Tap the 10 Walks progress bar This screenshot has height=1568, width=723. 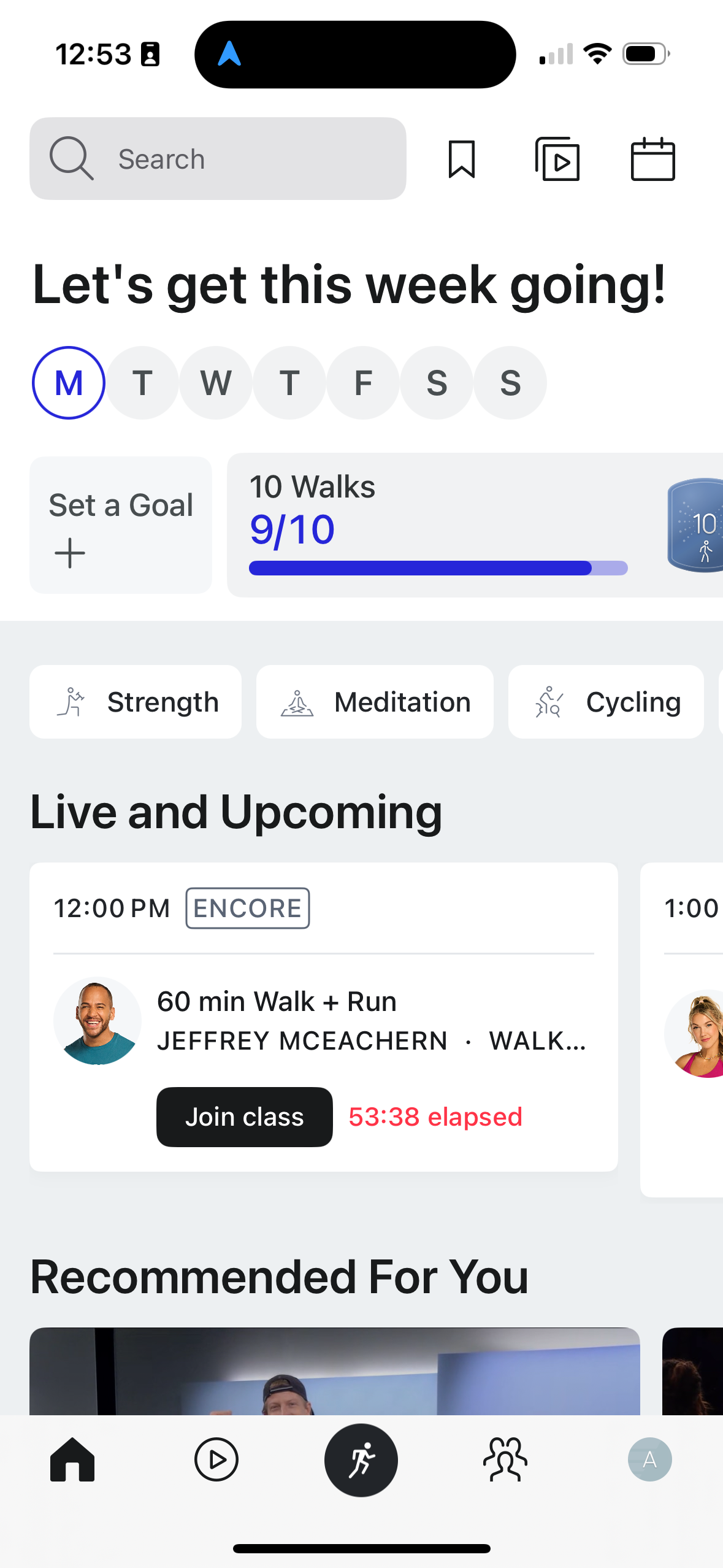pyautogui.click(x=436, y=569)
